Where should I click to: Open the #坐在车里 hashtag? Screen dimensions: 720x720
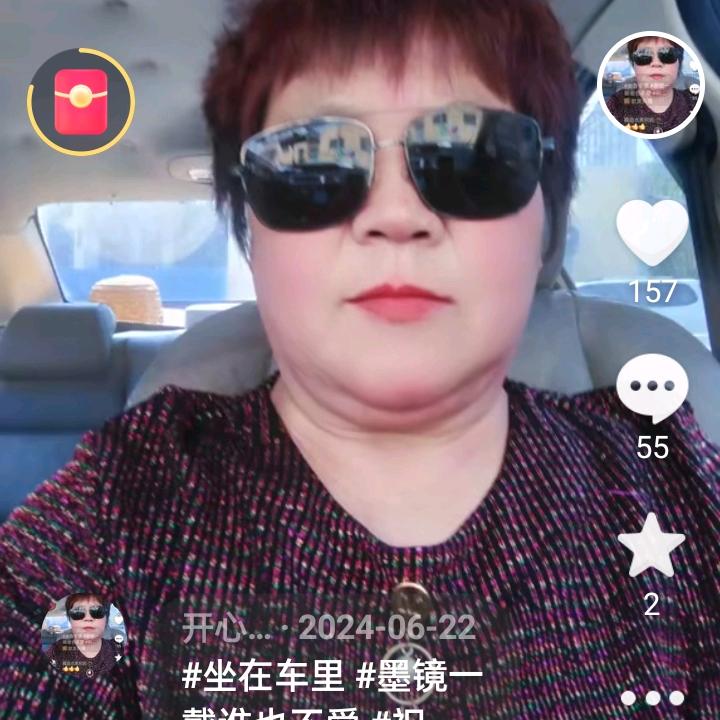coord(263,677)
